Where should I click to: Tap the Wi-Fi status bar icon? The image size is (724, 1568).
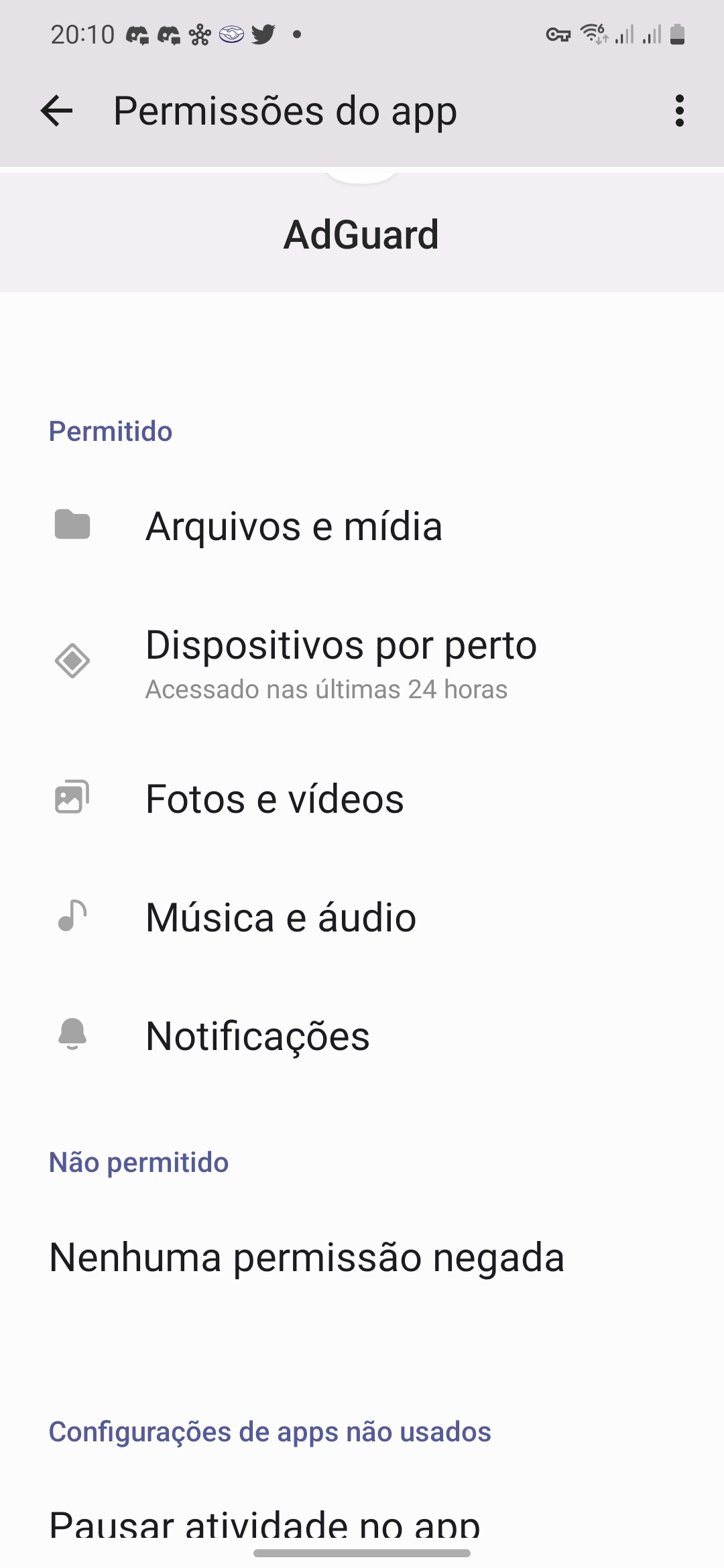[x=593, y=35]
